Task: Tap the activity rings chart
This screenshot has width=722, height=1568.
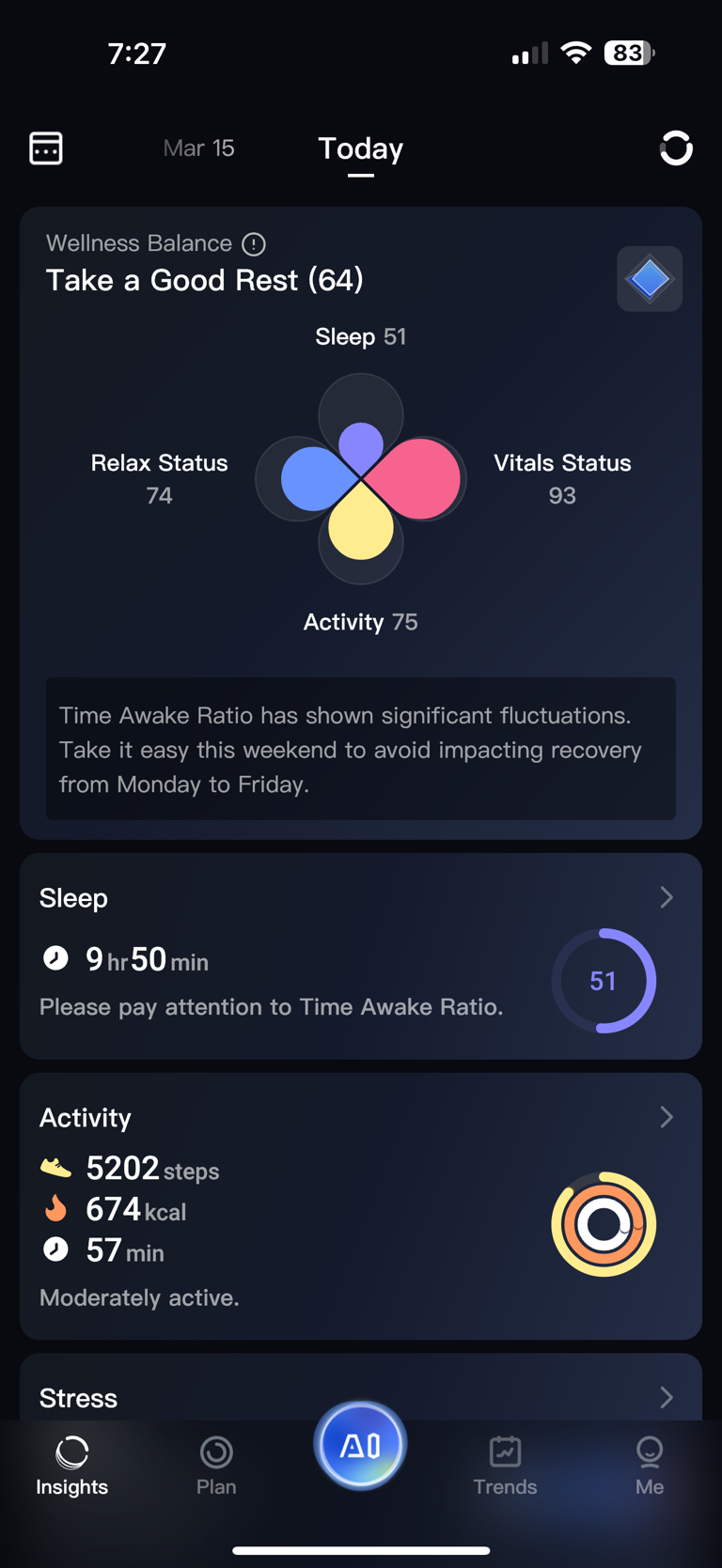Action: point(604,1224)
